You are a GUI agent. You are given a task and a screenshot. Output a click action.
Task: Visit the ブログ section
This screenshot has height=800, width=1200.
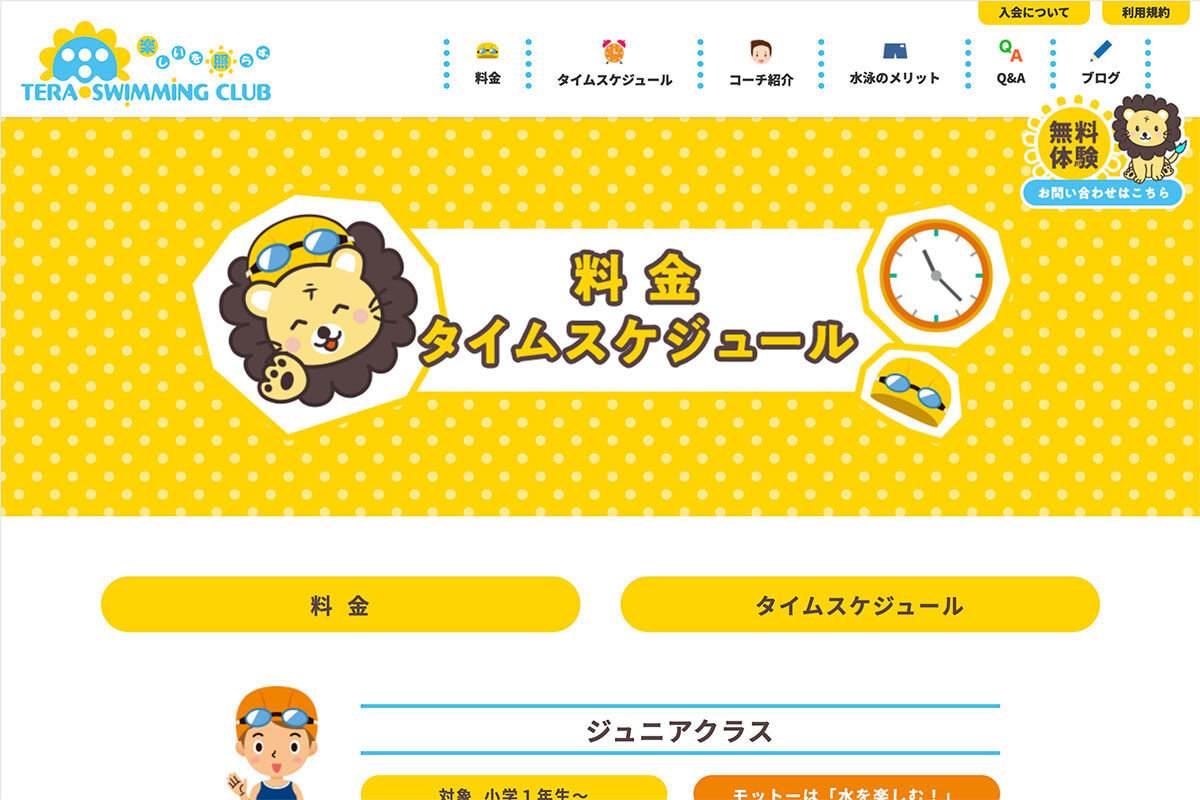1100,64
